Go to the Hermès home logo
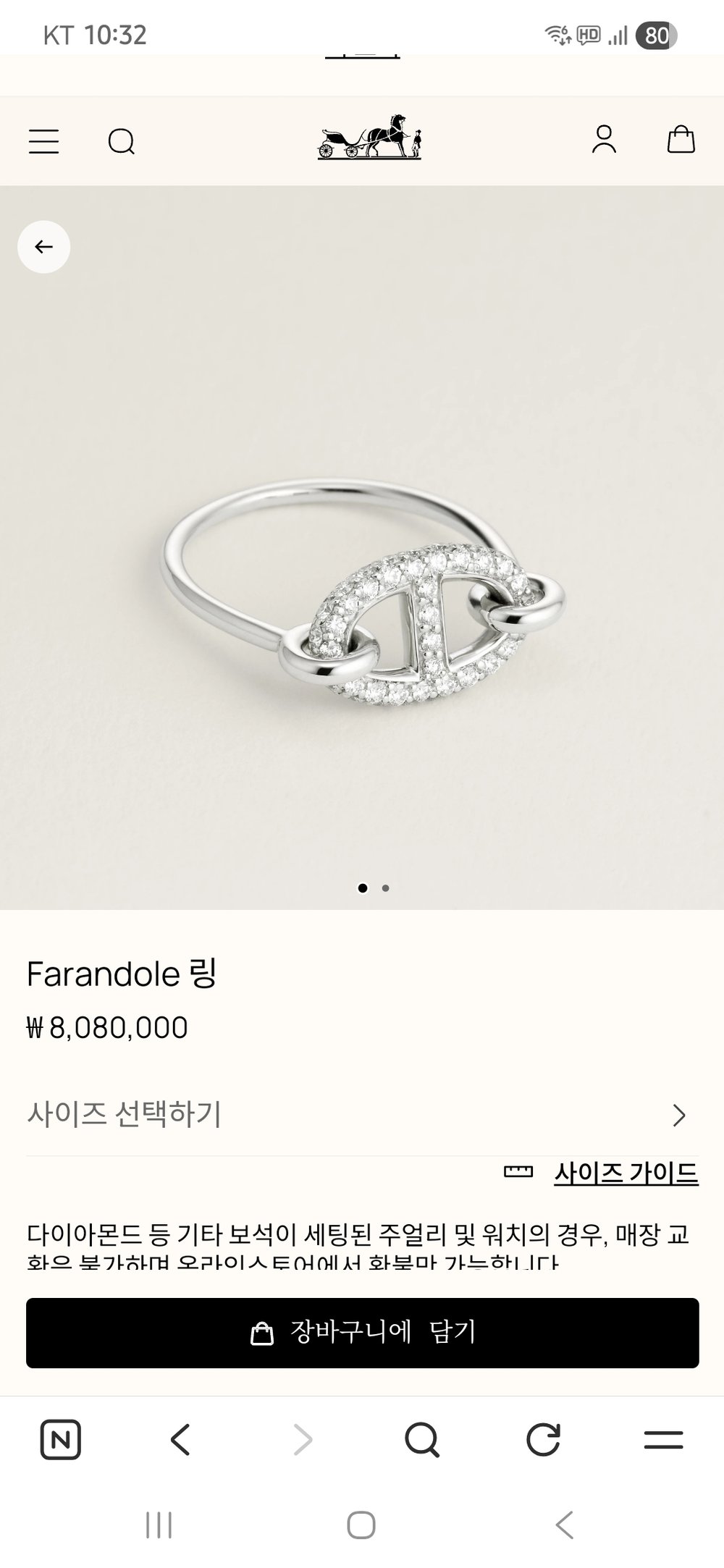 pyautogui.click(x=369, y=138)
